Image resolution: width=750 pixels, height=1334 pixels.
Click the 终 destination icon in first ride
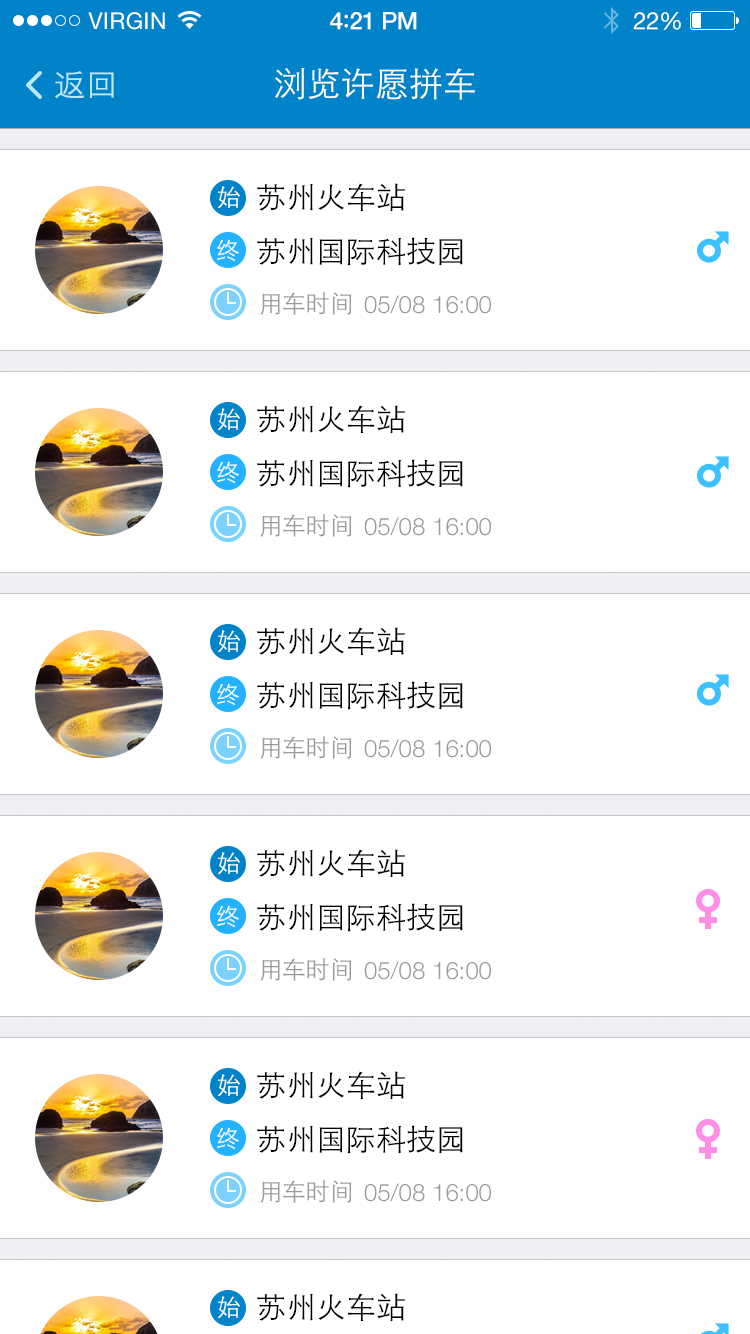tap(228, 252)
